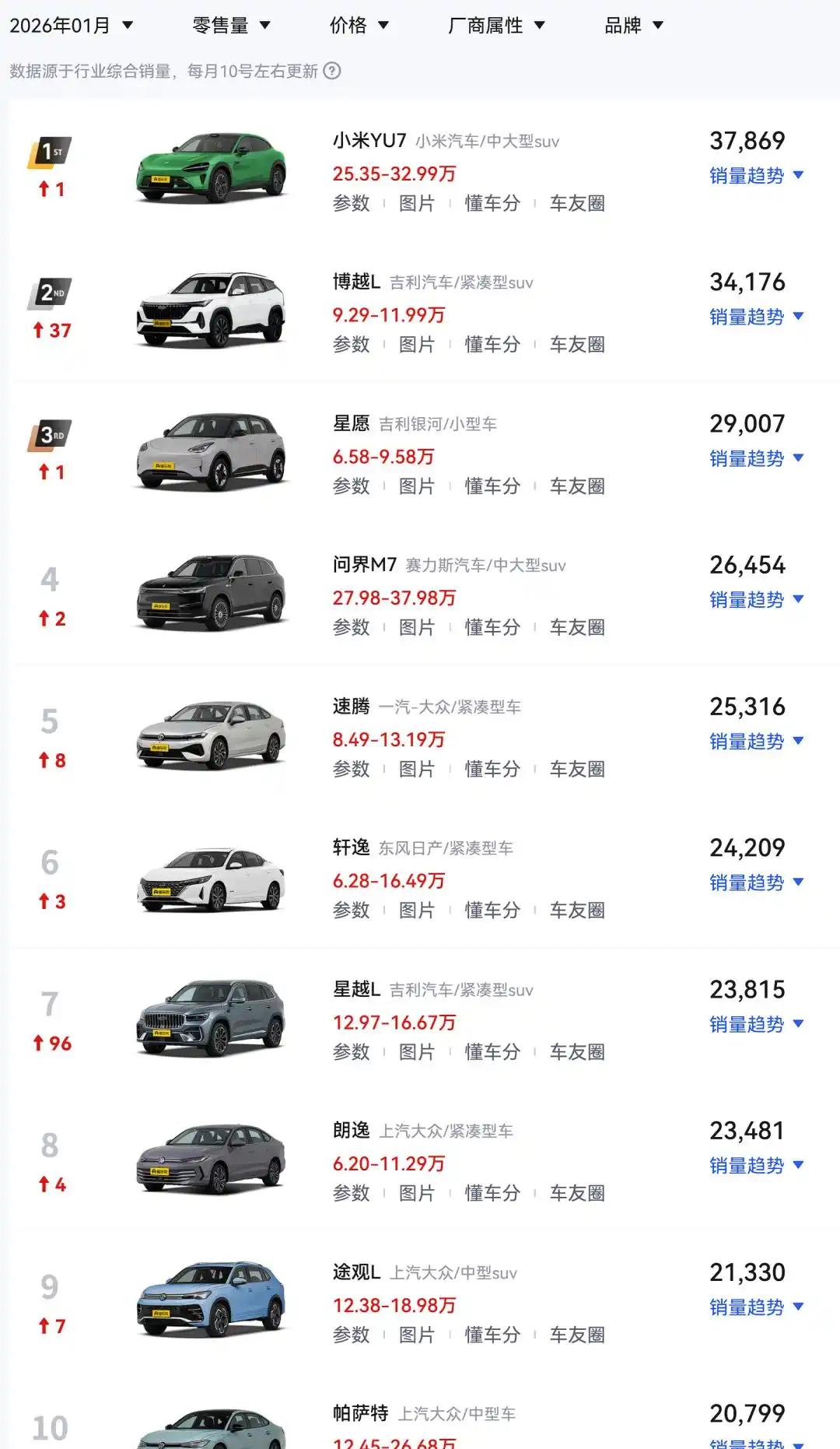Click the 途观L car thumbnail
Viewport: 840px width, 1449px height.
pyautogui.click(x=210, y=1296)
